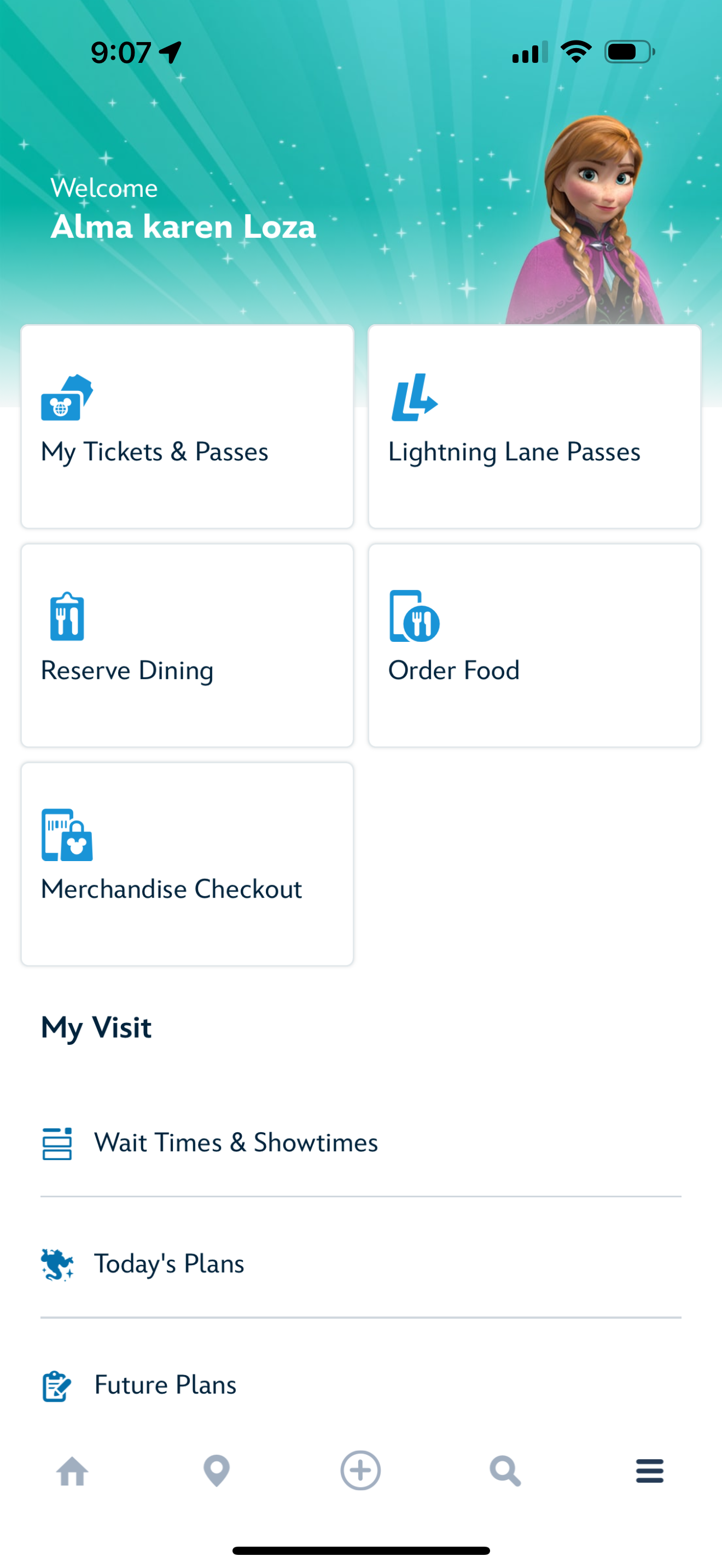Select the Order Food card
The image size is (722, 1568).
[534, 645]
